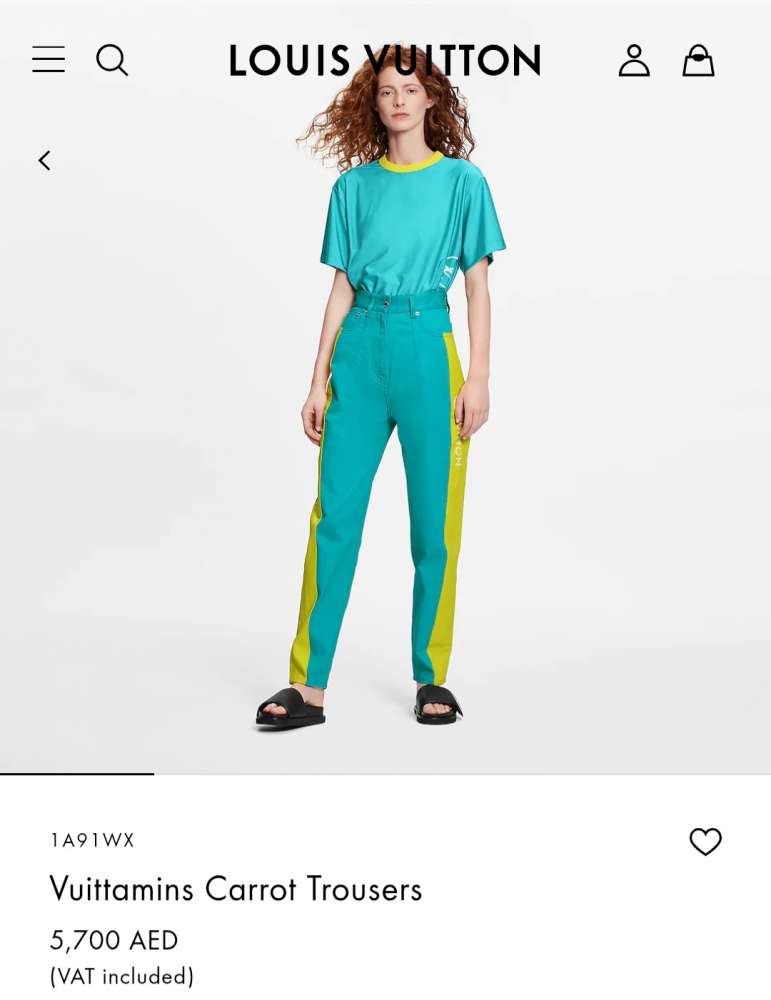Open the hamburger navigation menu
The image size is (771, 1000).
coord(47,60)
